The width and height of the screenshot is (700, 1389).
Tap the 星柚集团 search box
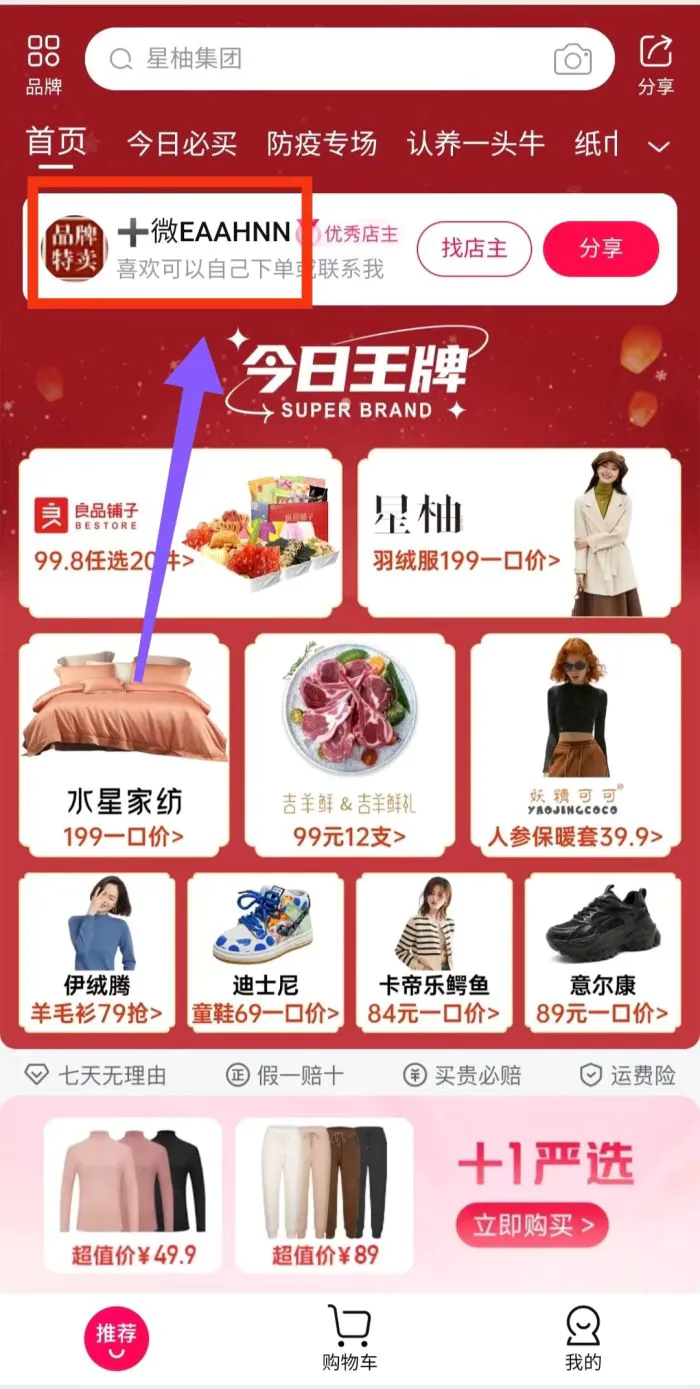click(x=330, y=59)
